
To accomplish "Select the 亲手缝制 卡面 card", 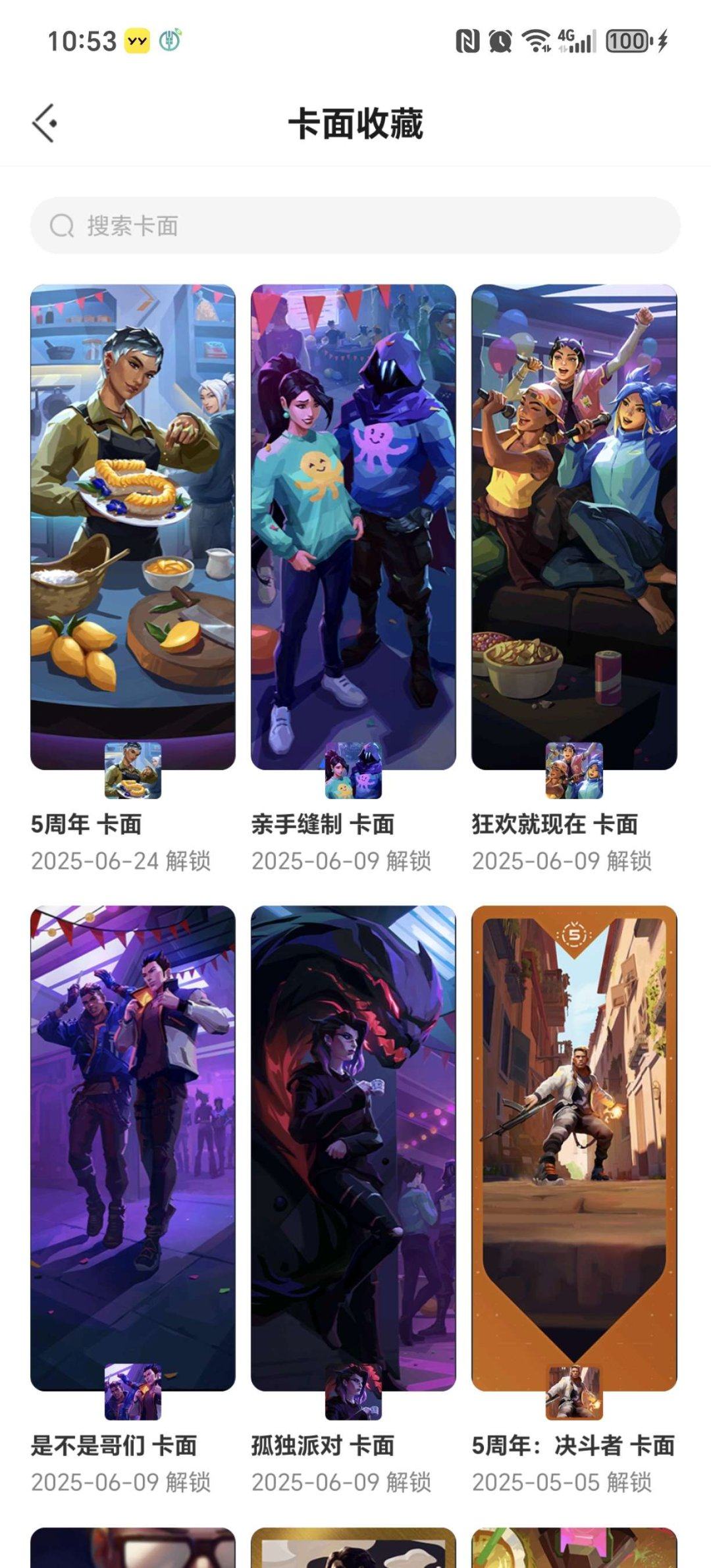I will point(354,527).
